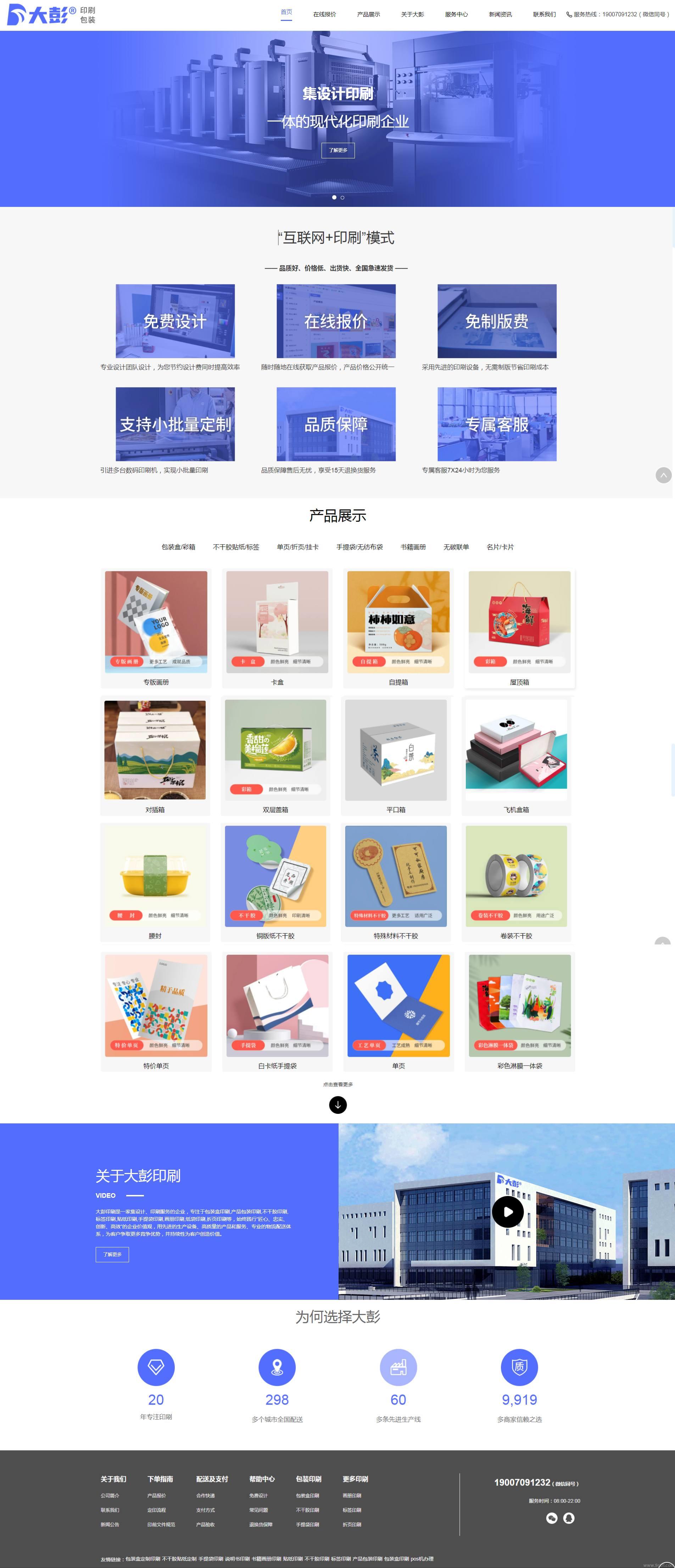Open the 公司简介 footer link
Viewport: 675px width, 1568px height.
pyautogui.click(x=110, y=1496)
